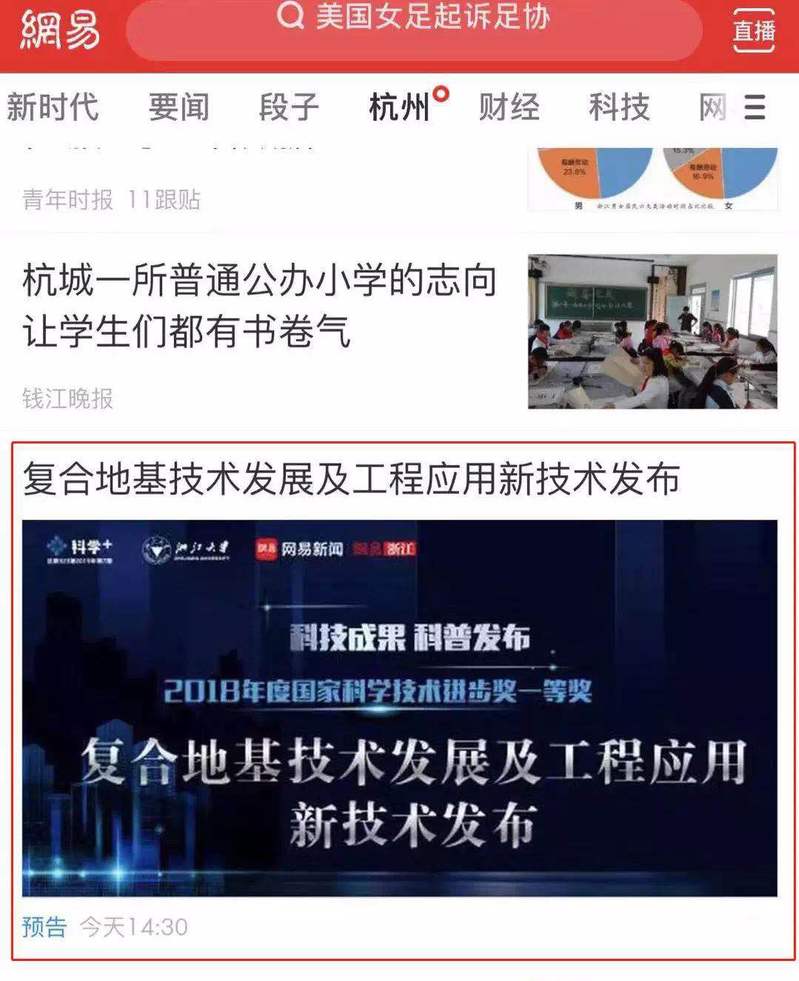Switch to the 要闻 tab
The image size is (799, 981).
click(179, 107)
